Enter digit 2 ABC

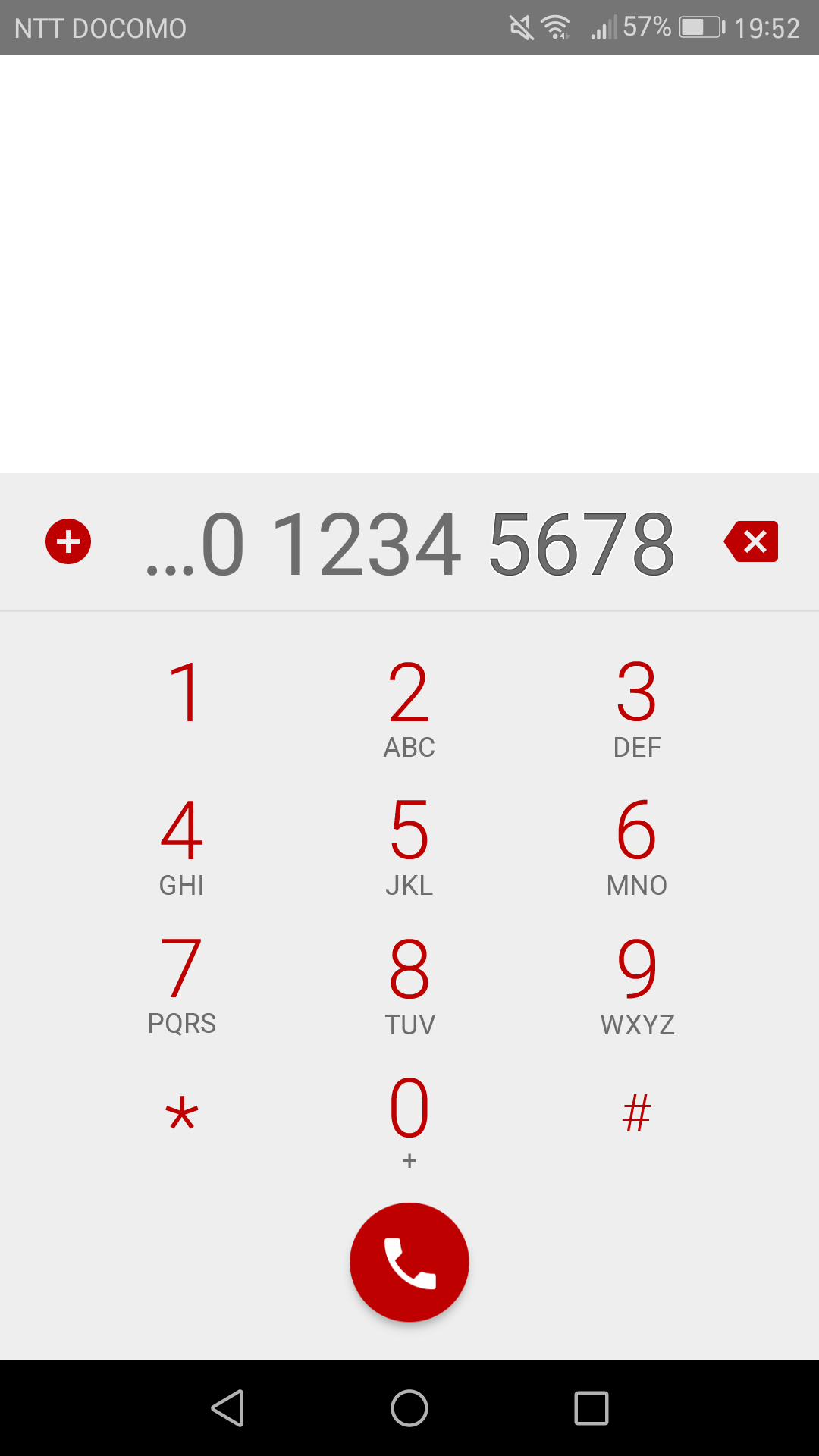(x=409, y=705)
